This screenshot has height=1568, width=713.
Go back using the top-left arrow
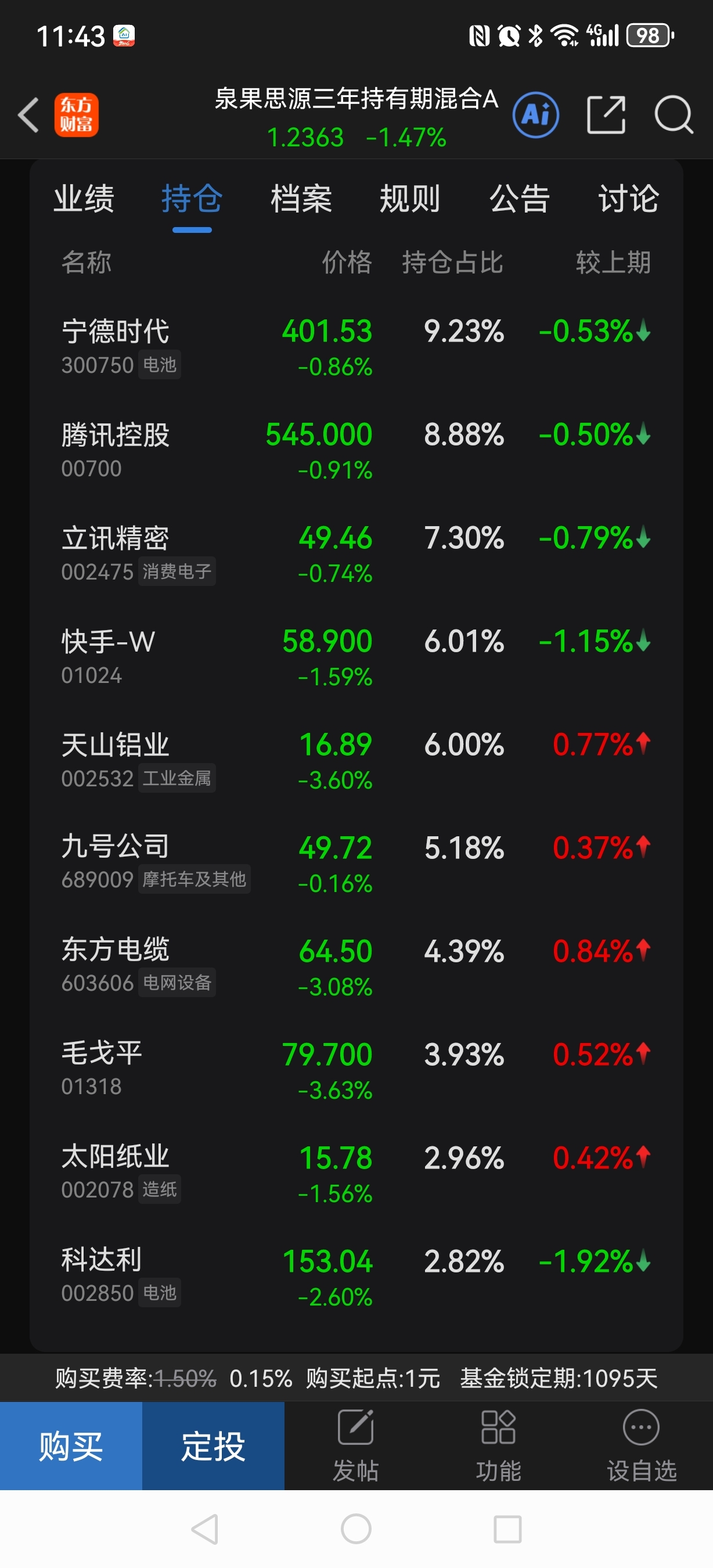click(28, 114)
